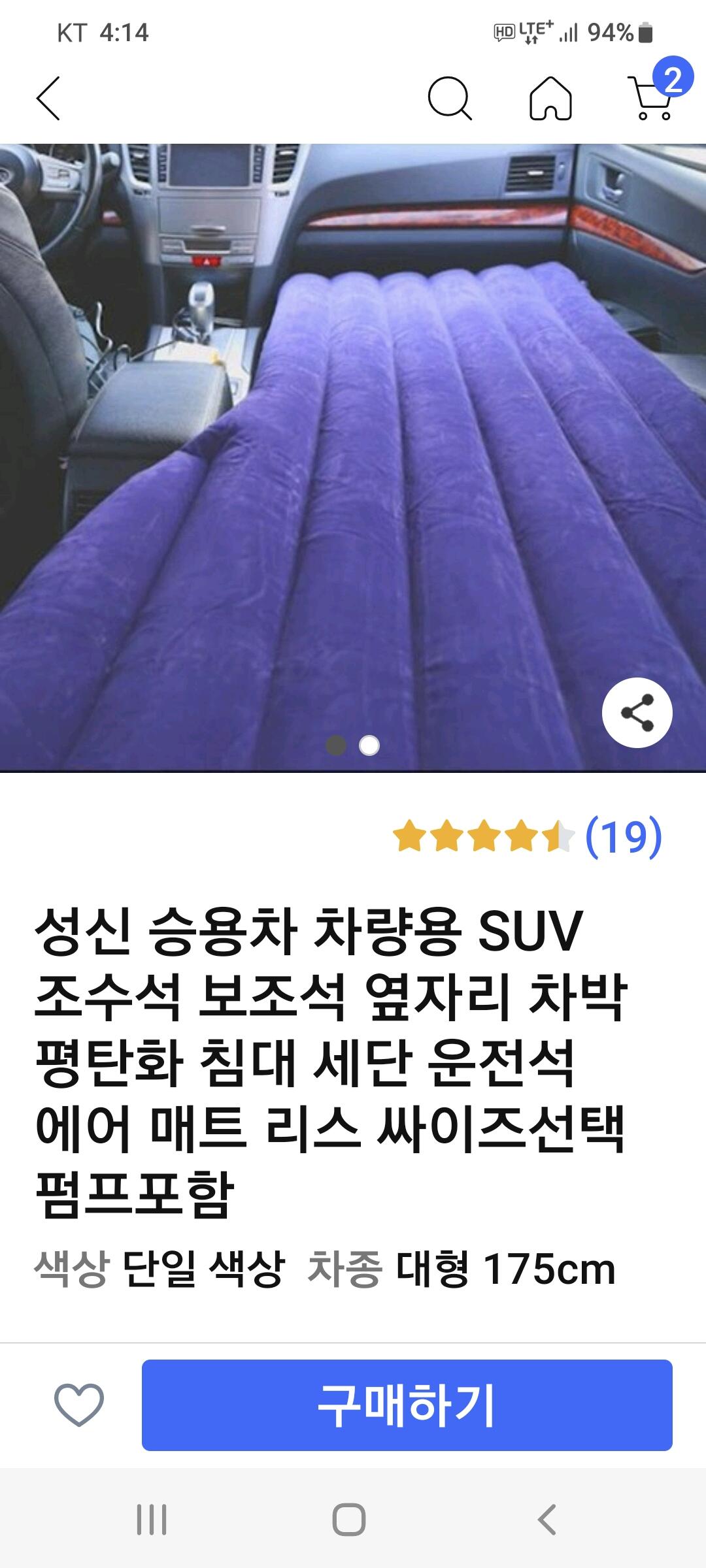Add product to wishlist with heart icon
706x1568 pixels.
79,1405
